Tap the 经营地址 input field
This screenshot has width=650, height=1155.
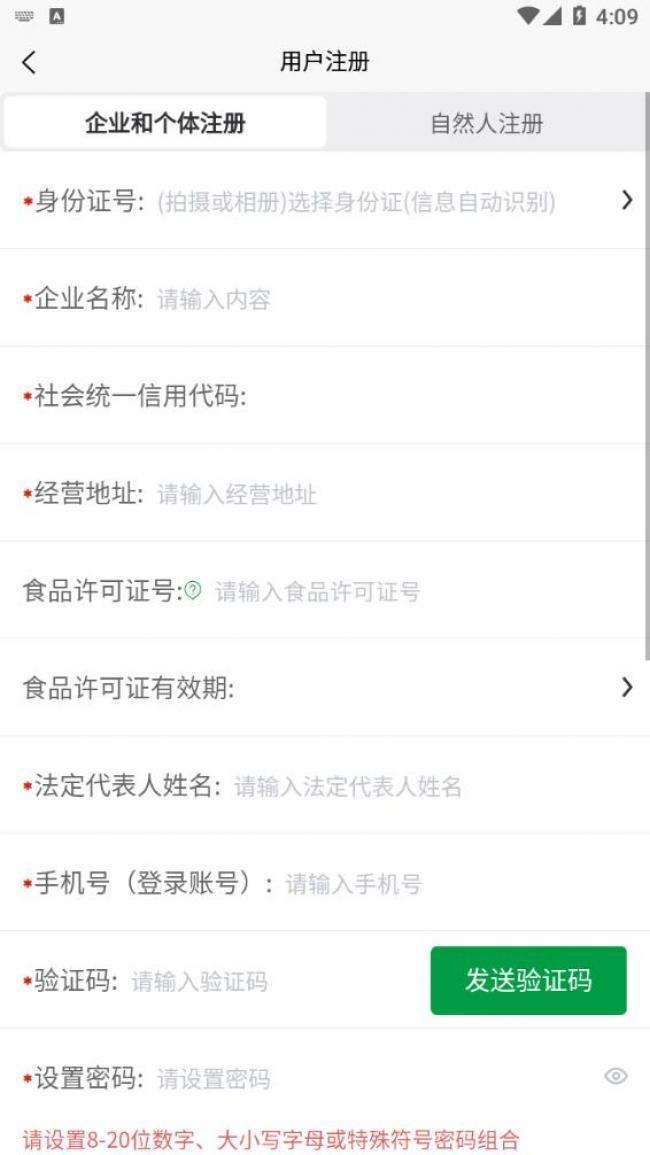pyautogui.click(x=391, y=494)
